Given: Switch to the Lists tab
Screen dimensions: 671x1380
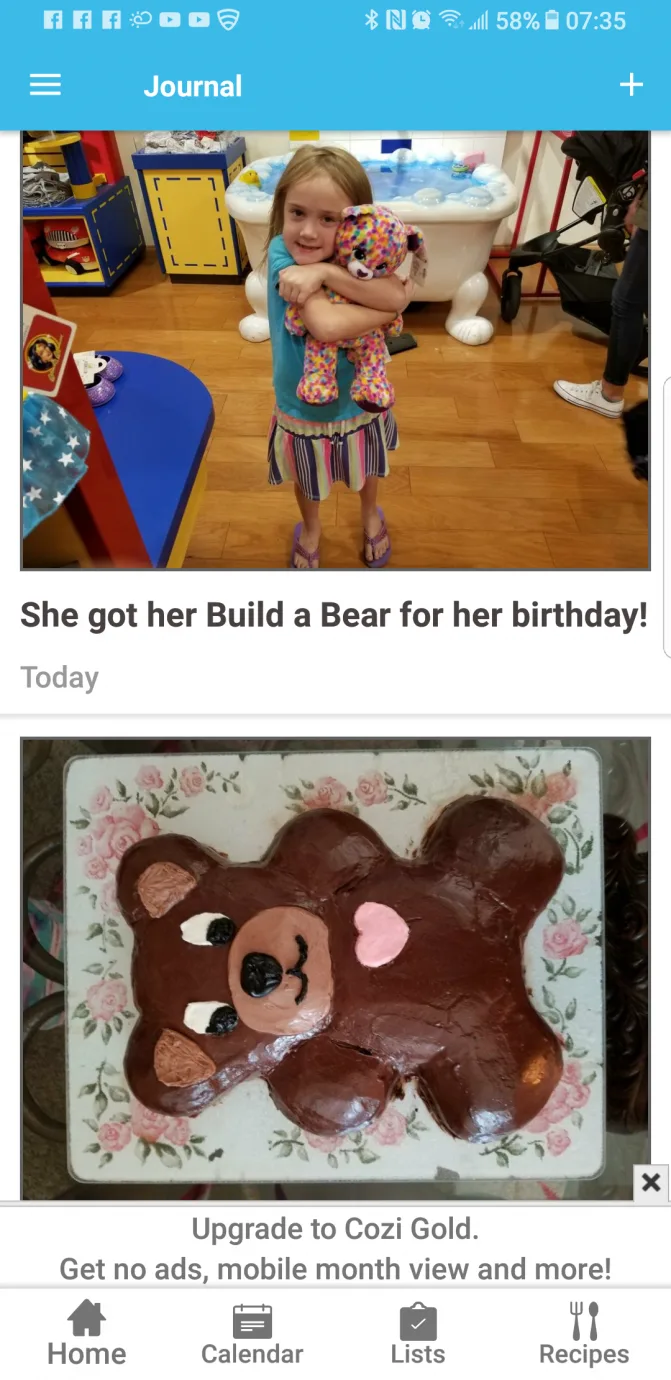Looking at the screenshot, I should pyautogui.click(x=418, y=1334).
